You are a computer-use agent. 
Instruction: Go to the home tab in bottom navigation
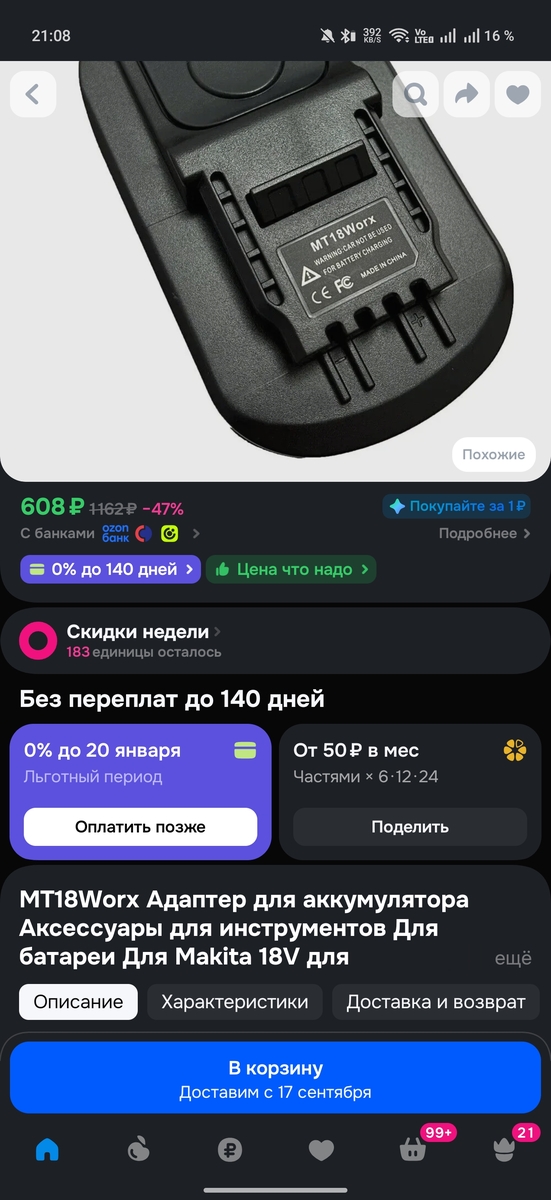click(47, 1151)
